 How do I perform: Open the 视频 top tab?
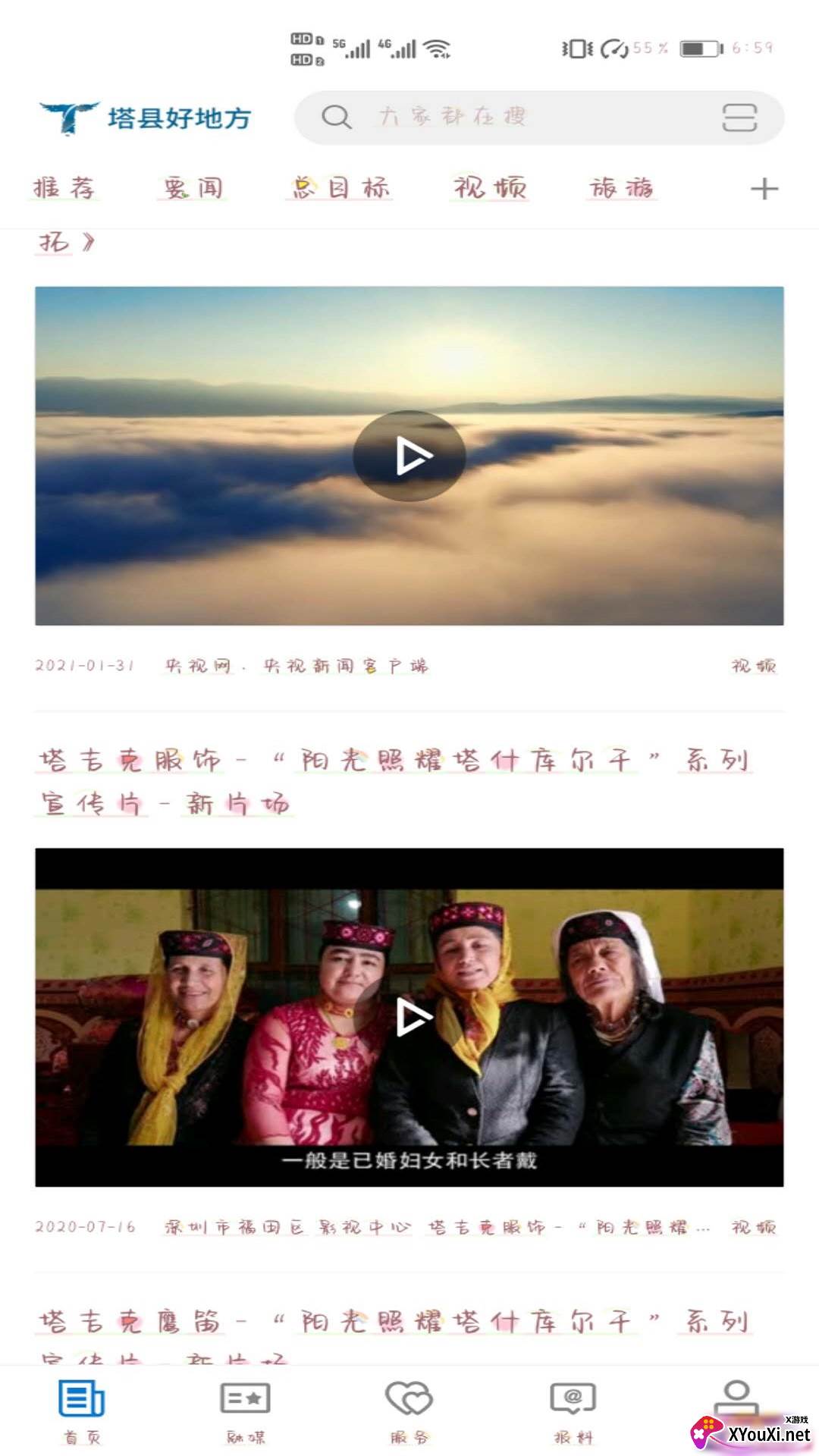490,187
